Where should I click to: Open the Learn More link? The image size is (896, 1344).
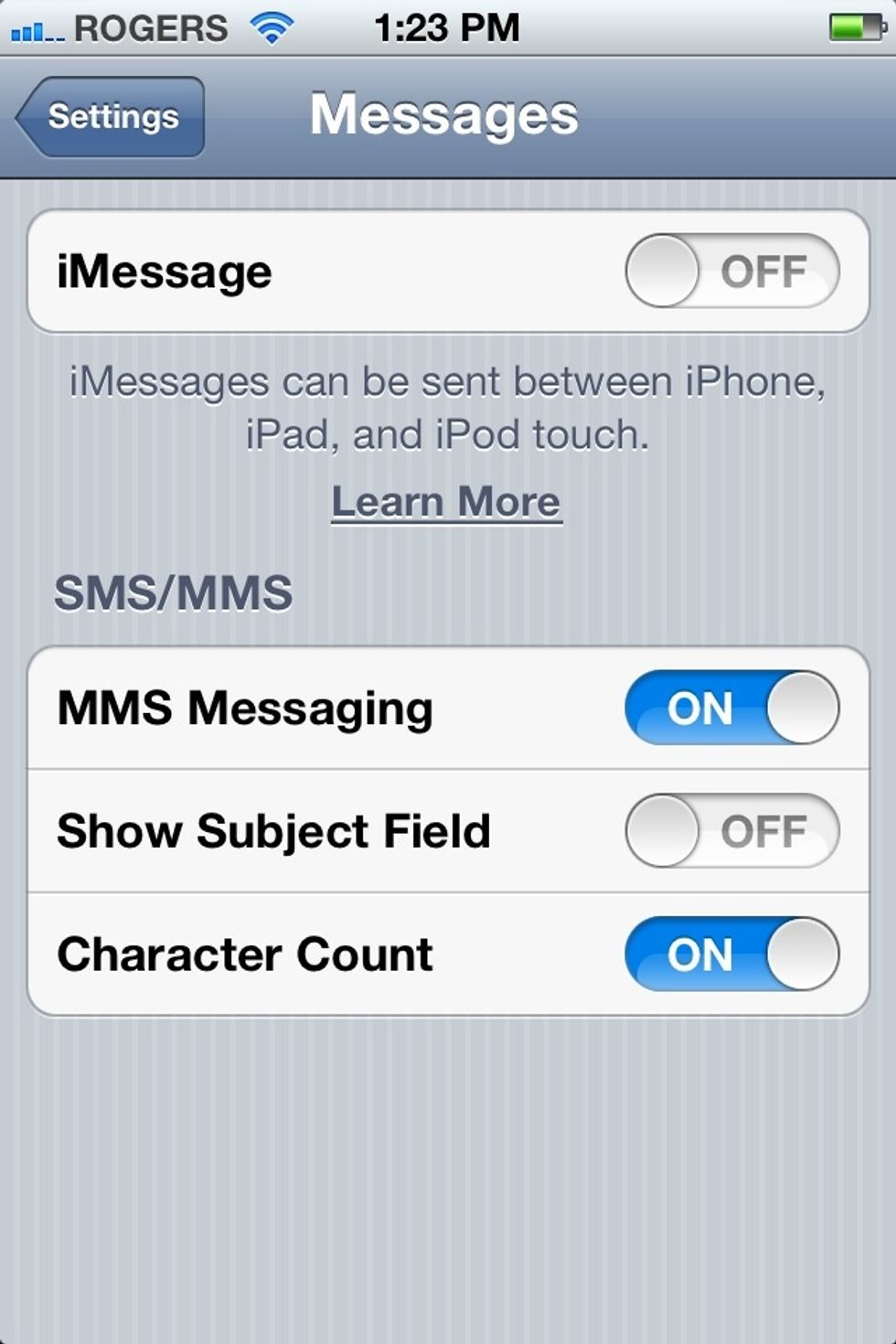coord(447,501)
